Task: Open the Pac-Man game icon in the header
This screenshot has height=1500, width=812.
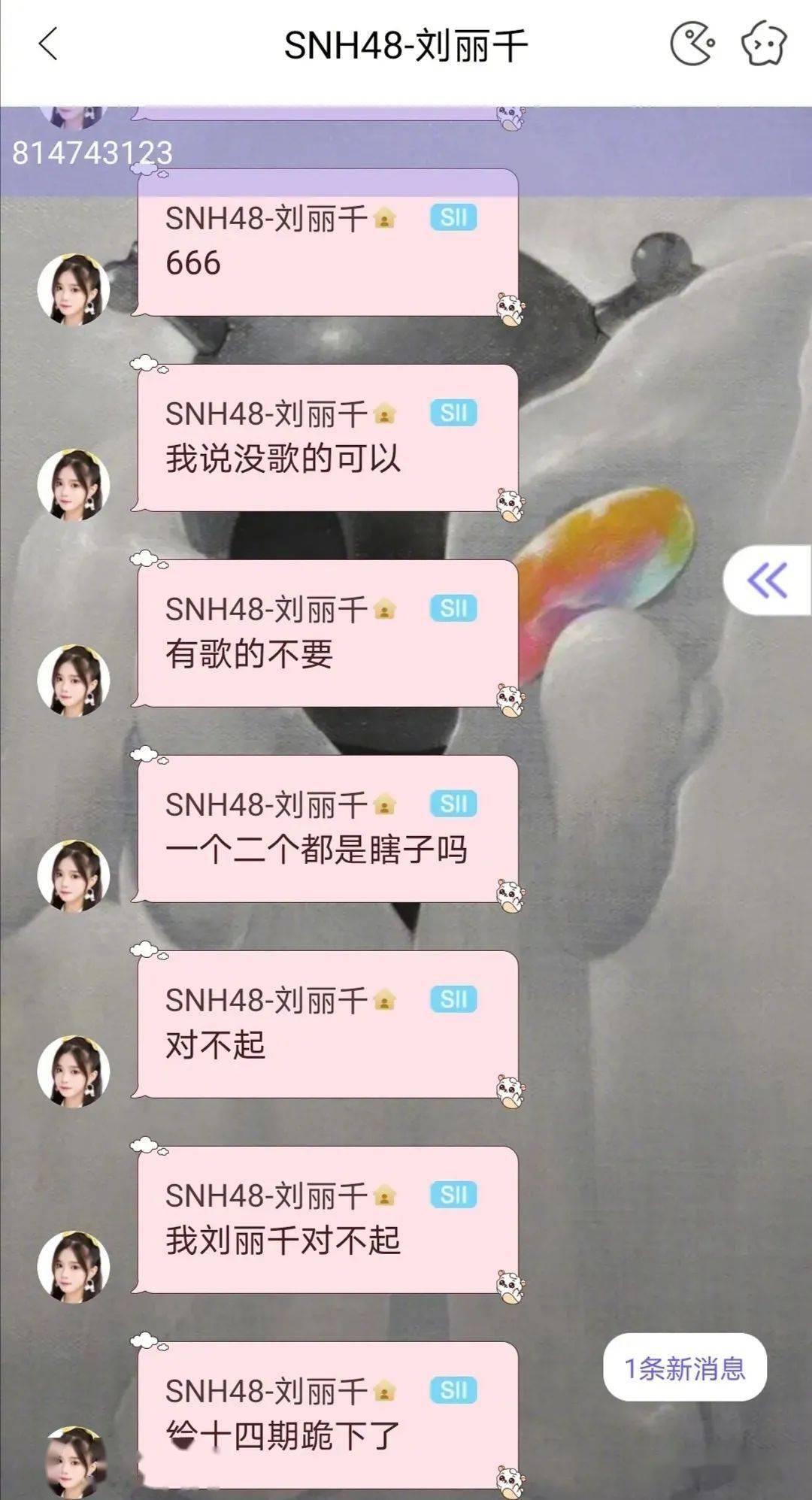Action: pos(692,44)
